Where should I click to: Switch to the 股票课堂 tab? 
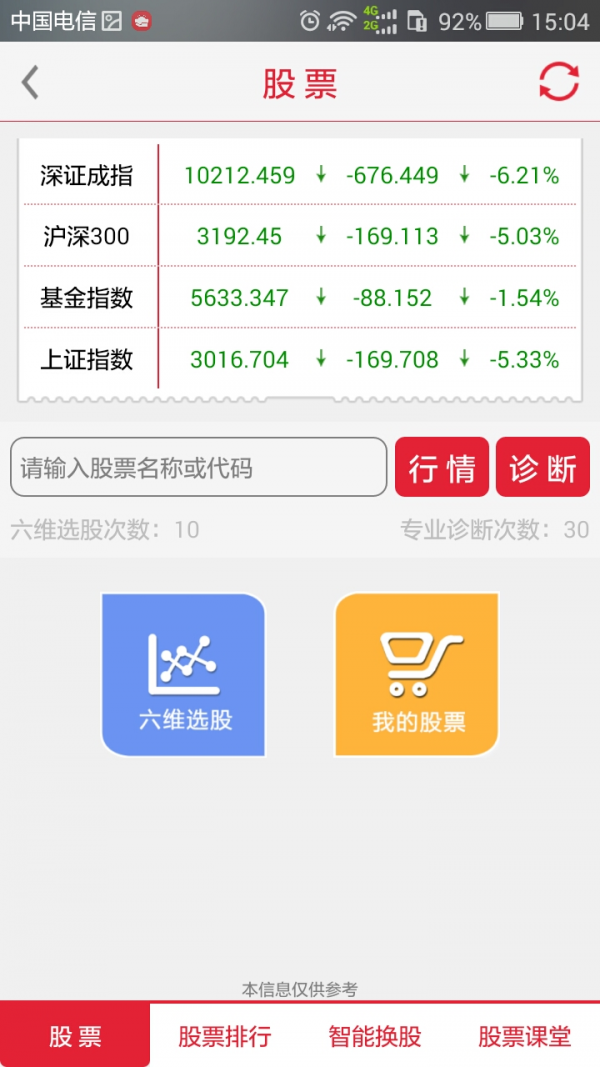[524, 1035]
